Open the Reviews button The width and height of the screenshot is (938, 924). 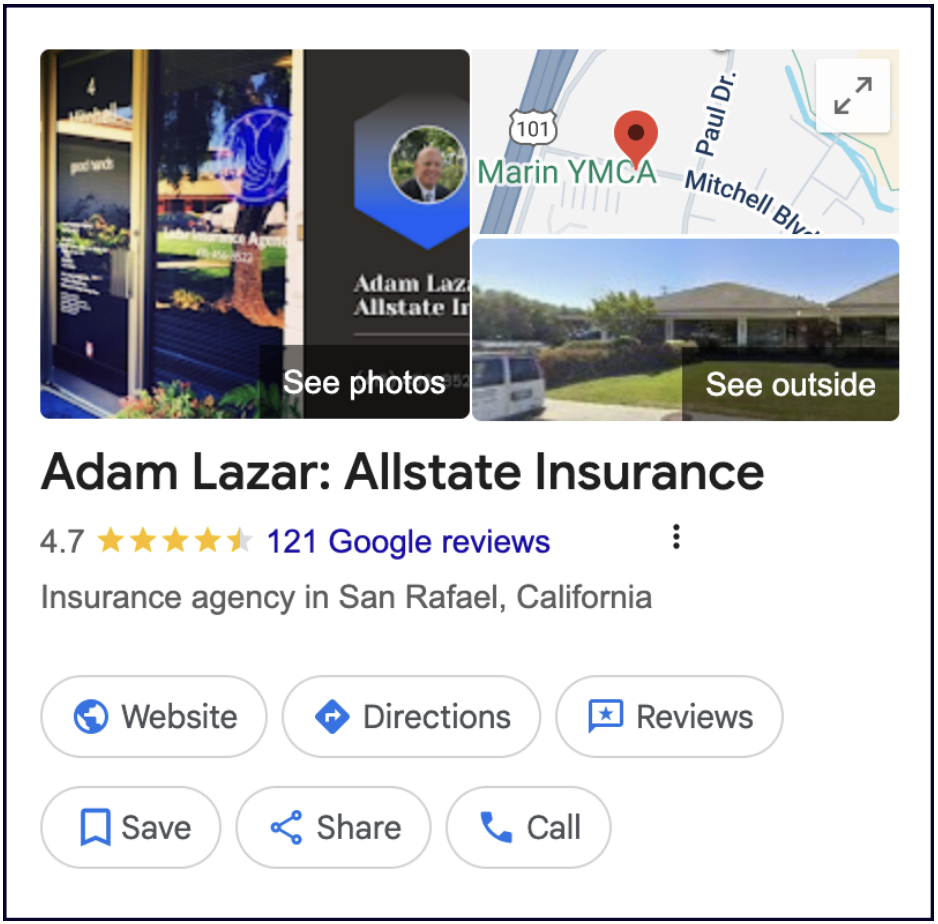click(x=669, y=717)
